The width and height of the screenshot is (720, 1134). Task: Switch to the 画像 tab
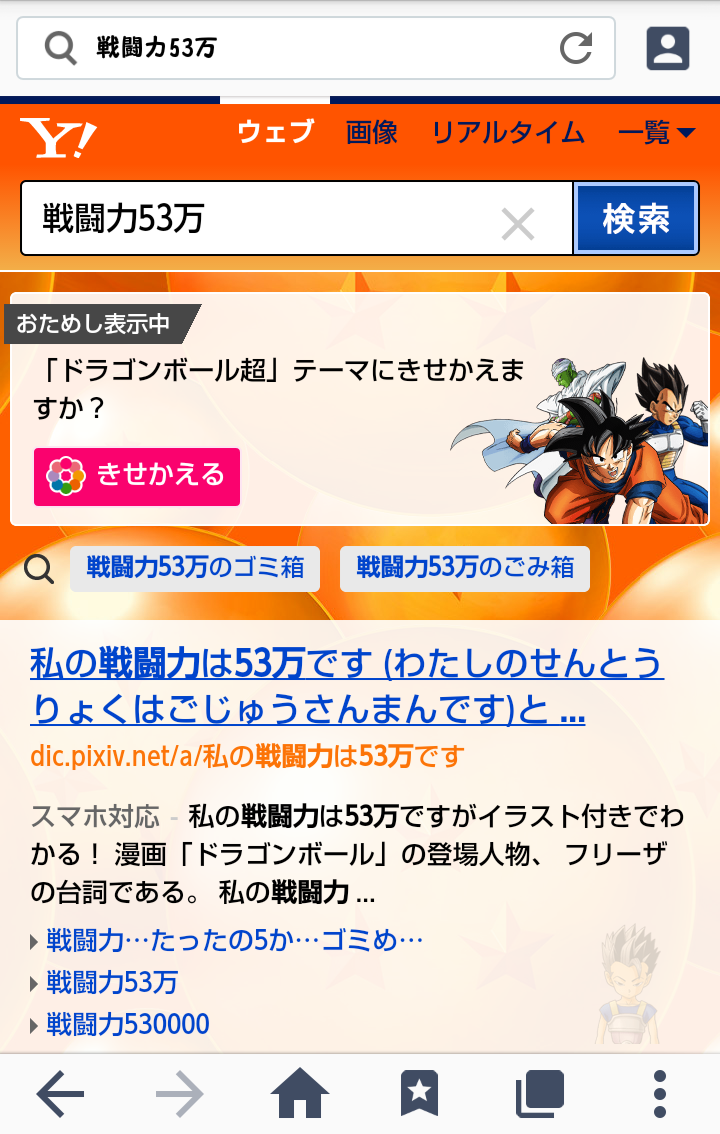pos(372,132)
